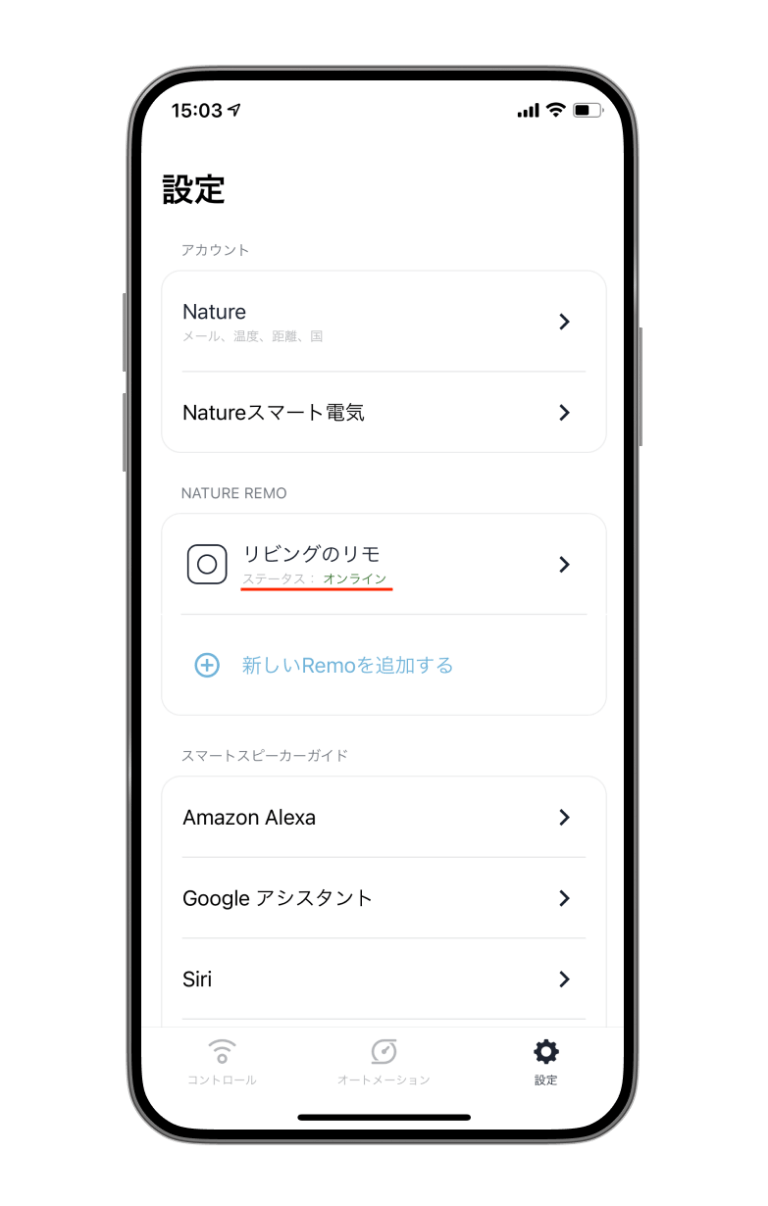Switch to the オートメーション tab

click(383, 1061)
